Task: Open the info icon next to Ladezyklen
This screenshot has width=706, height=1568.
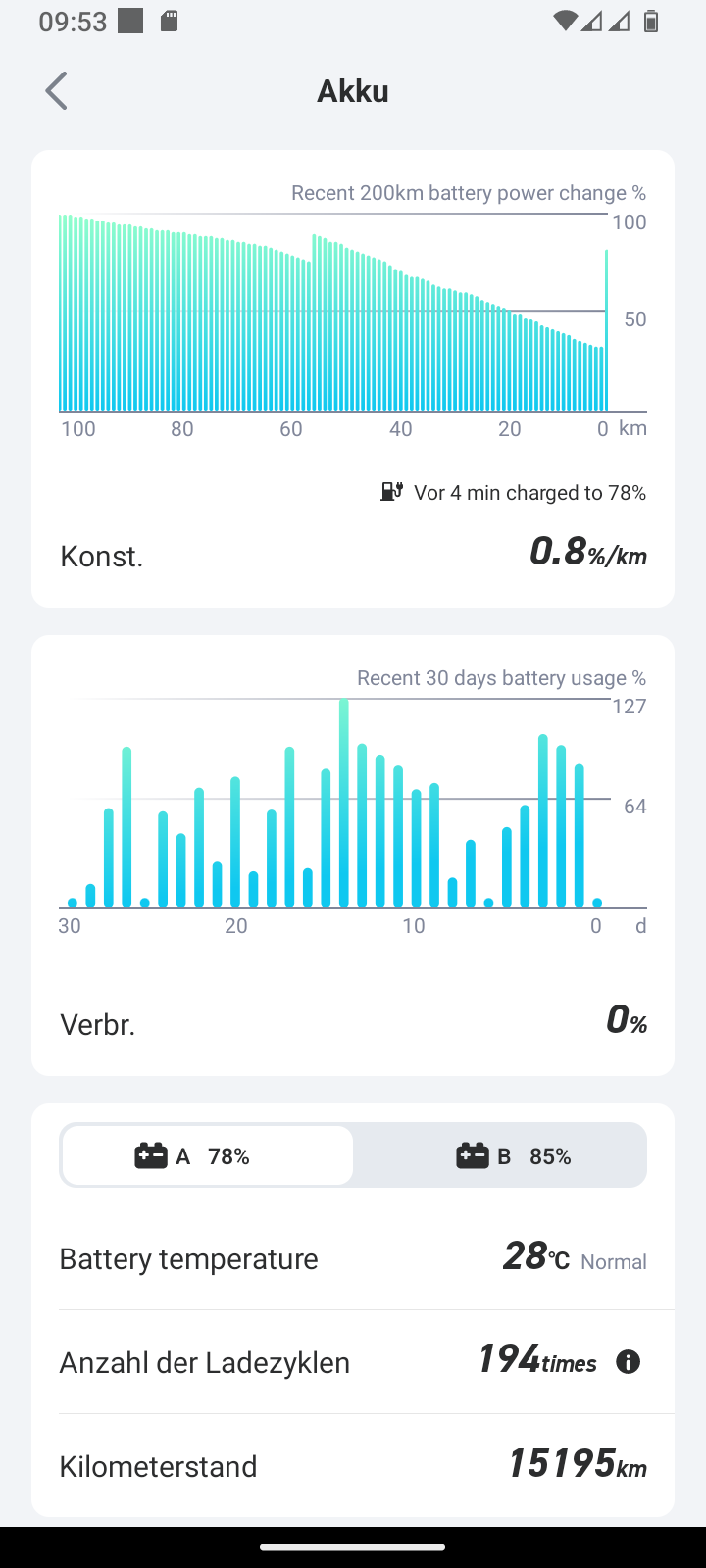Action: [628, 1362]
